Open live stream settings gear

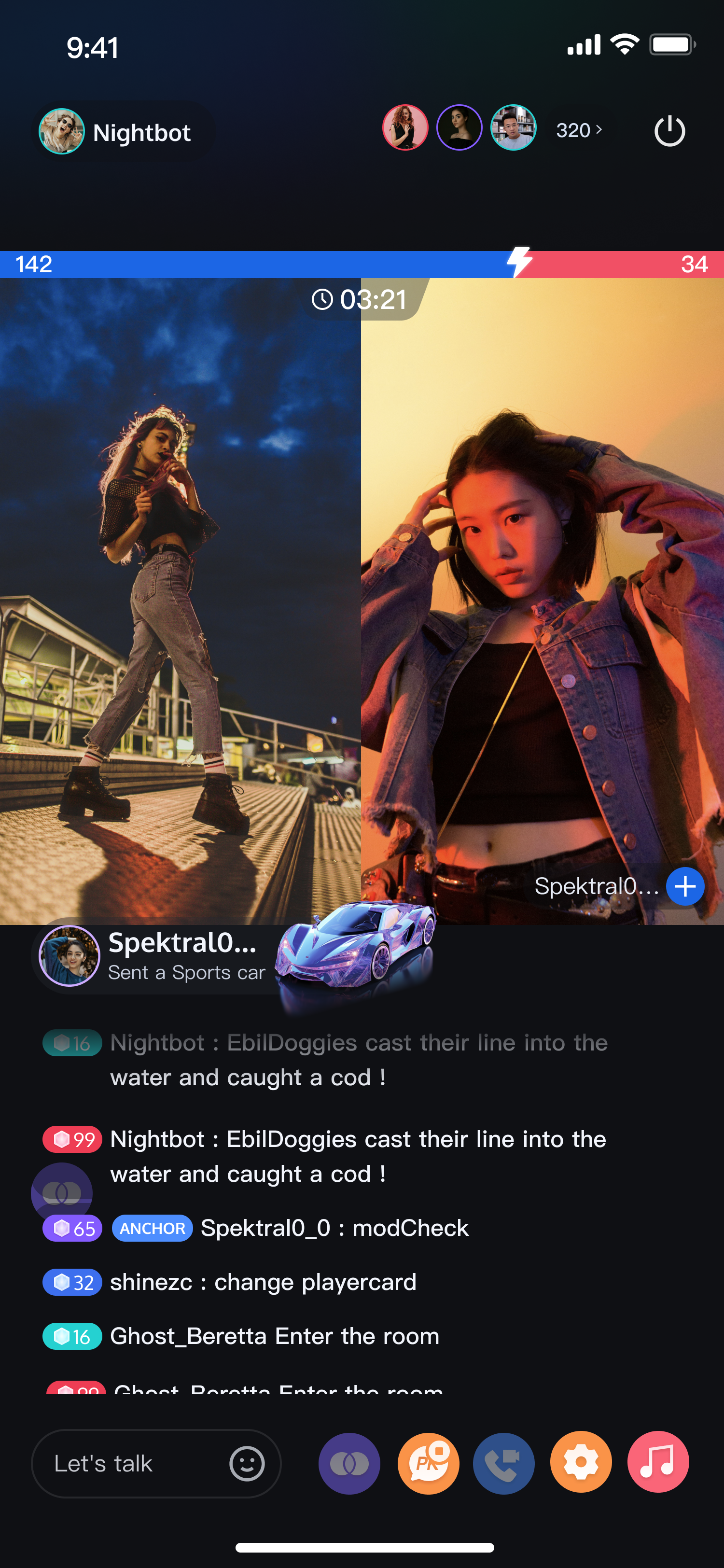tap(581, 1463)
